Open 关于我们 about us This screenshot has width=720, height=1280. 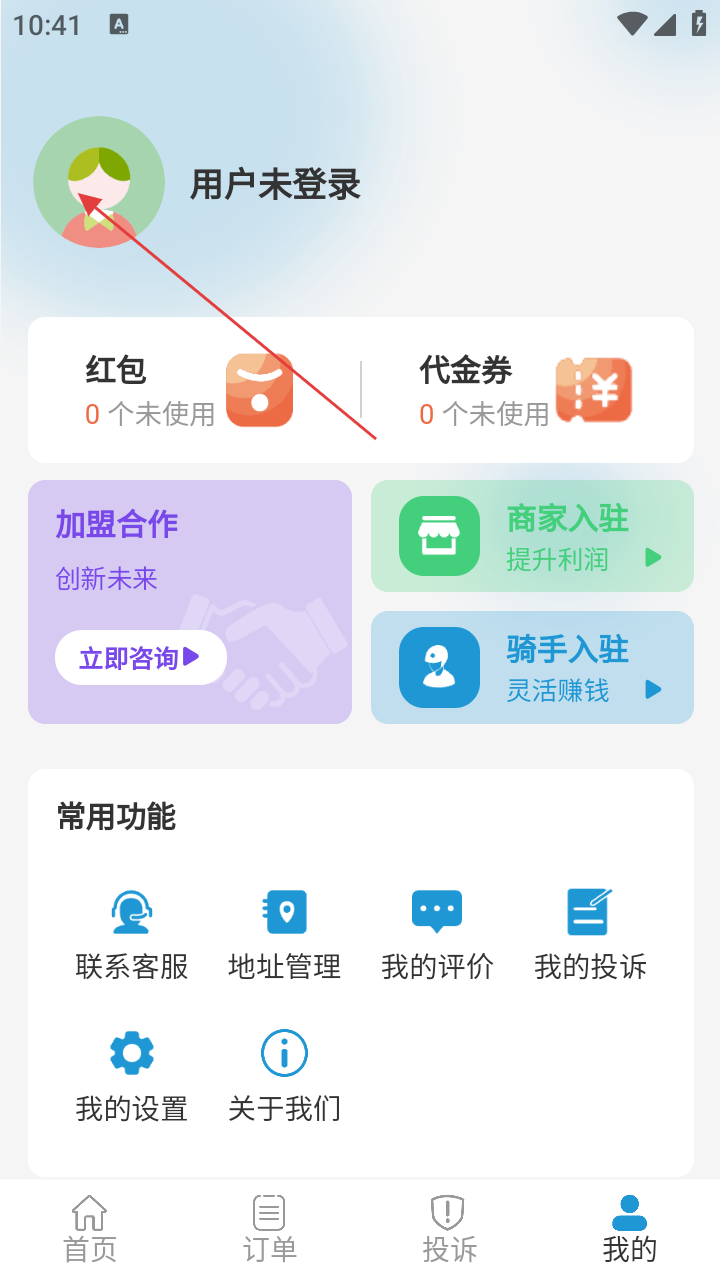285,1077
